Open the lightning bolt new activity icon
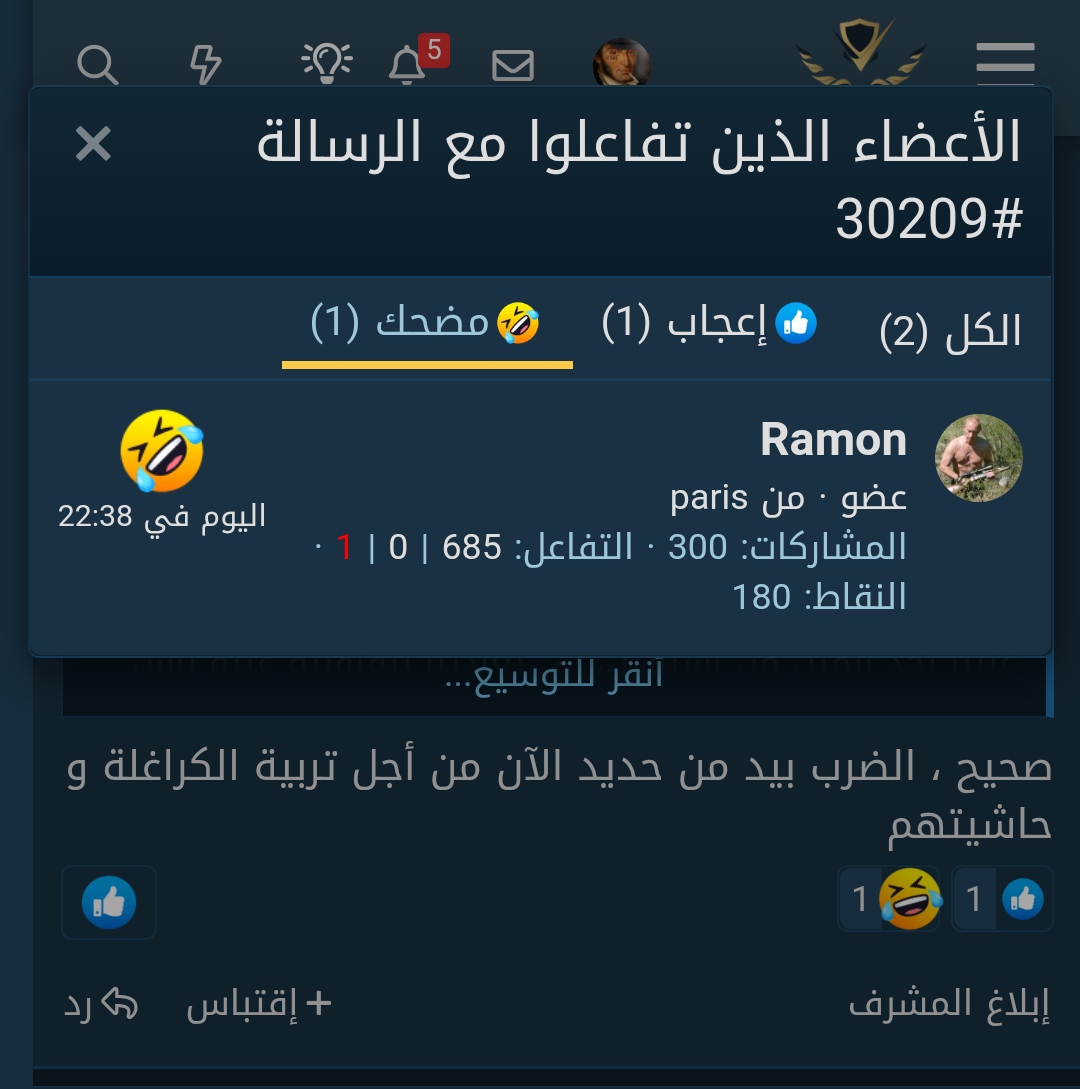This screenshot has height=1089, width=1080. 205,66
